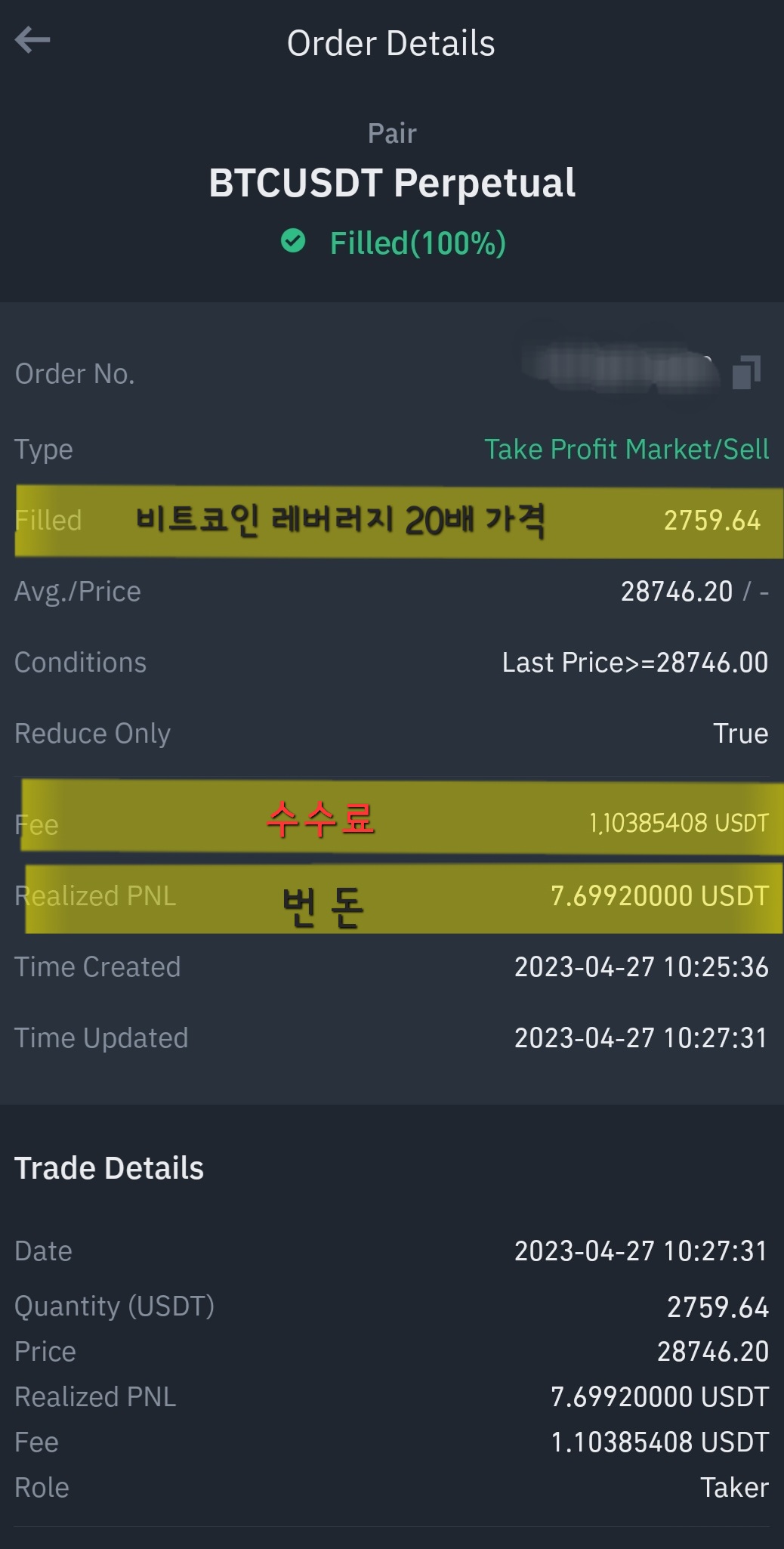The width and height of the screenshot is (784, 1549).
Task: Click the back arrow to return
Action: point(33,39)
